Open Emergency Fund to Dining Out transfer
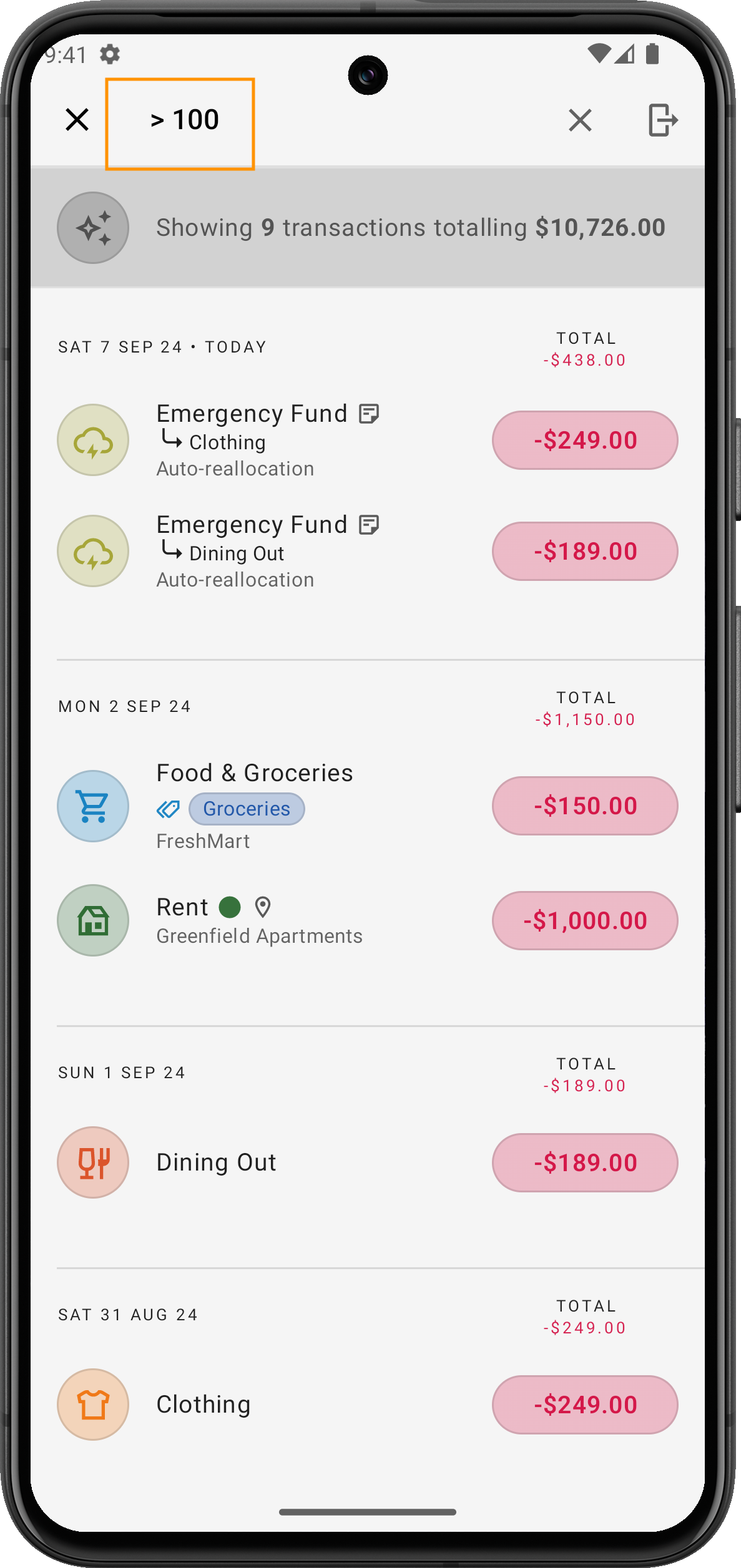Viewport: 741px width, 1568px height. (312, 551)
